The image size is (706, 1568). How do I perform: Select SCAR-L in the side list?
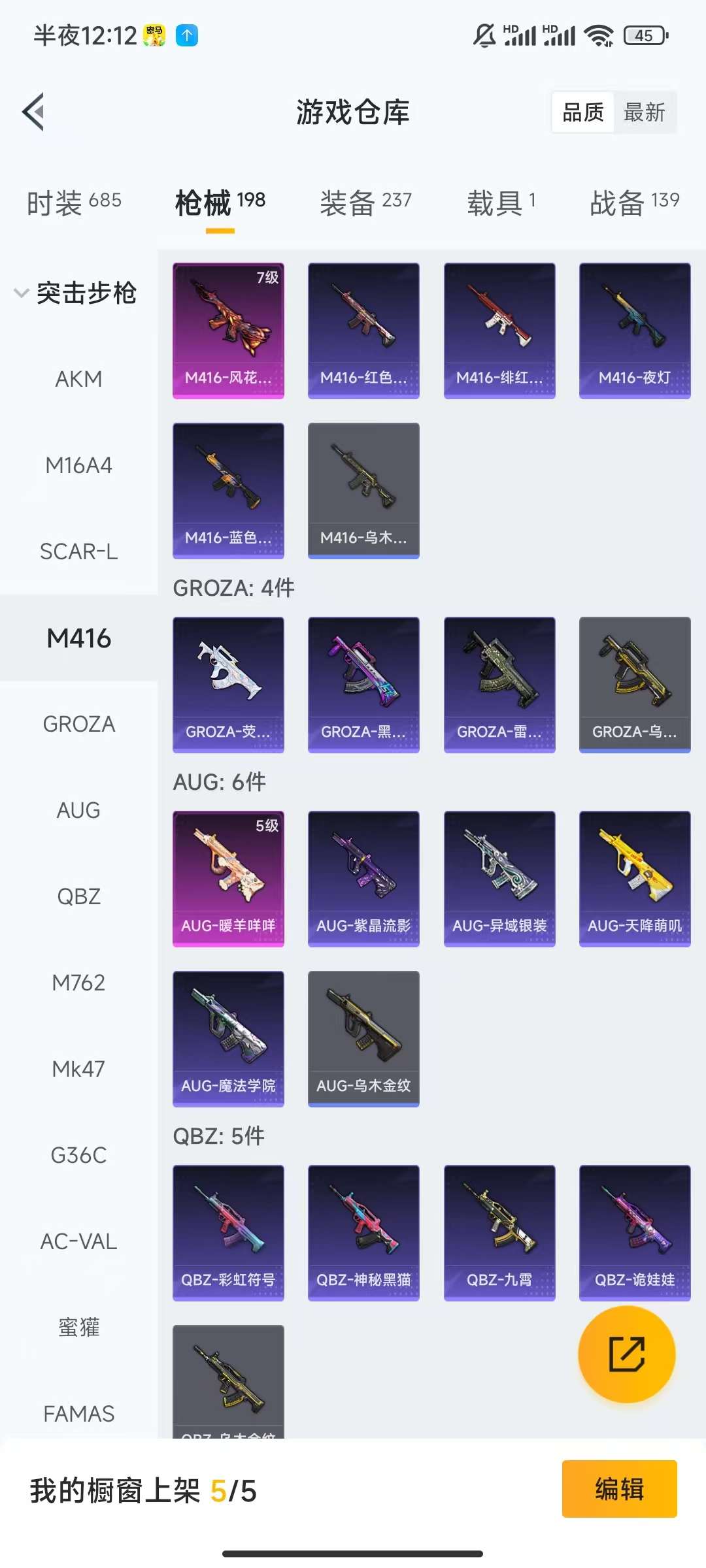click(x=78, y=551)
